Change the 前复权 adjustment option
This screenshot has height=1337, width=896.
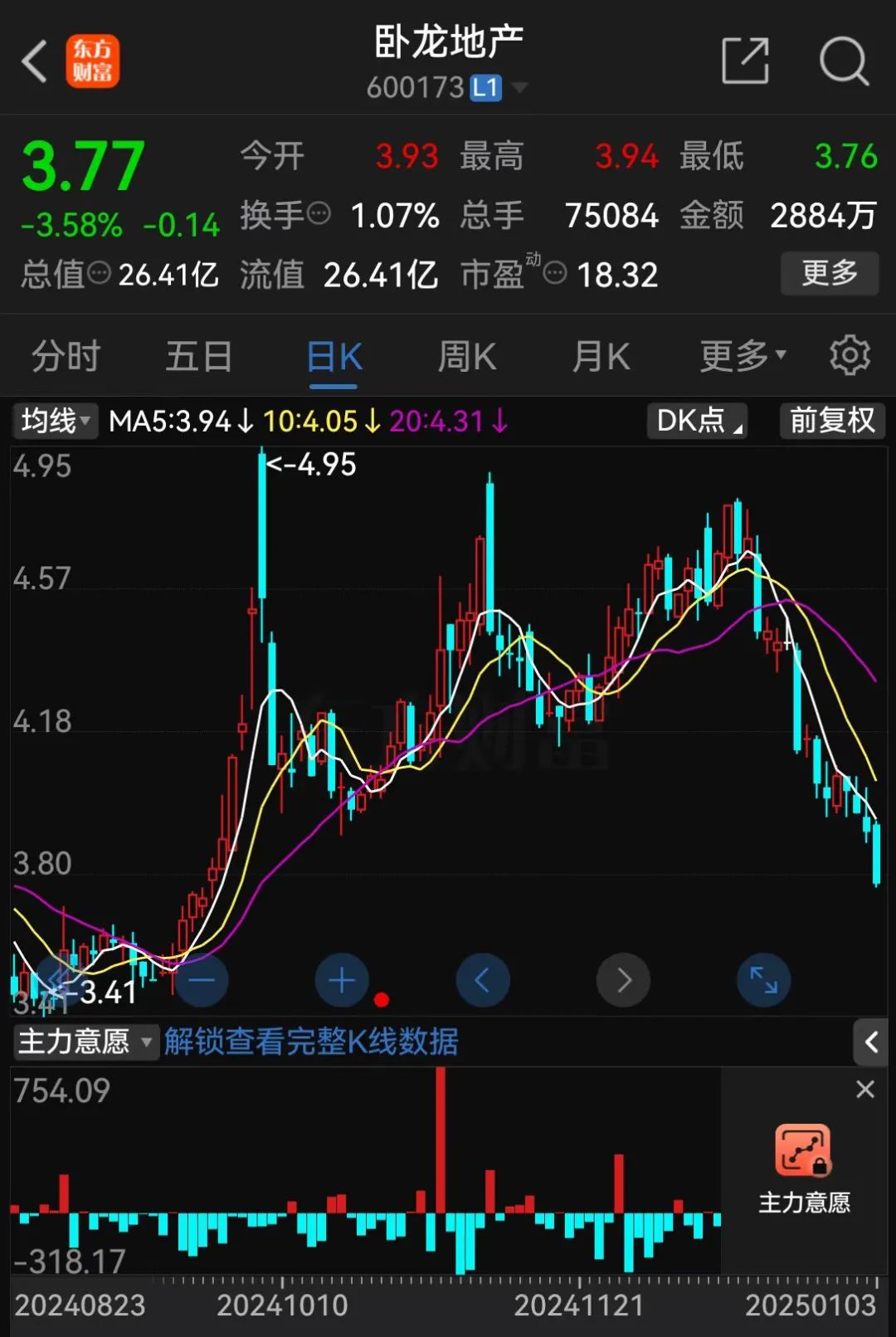[x=831, y=421]
